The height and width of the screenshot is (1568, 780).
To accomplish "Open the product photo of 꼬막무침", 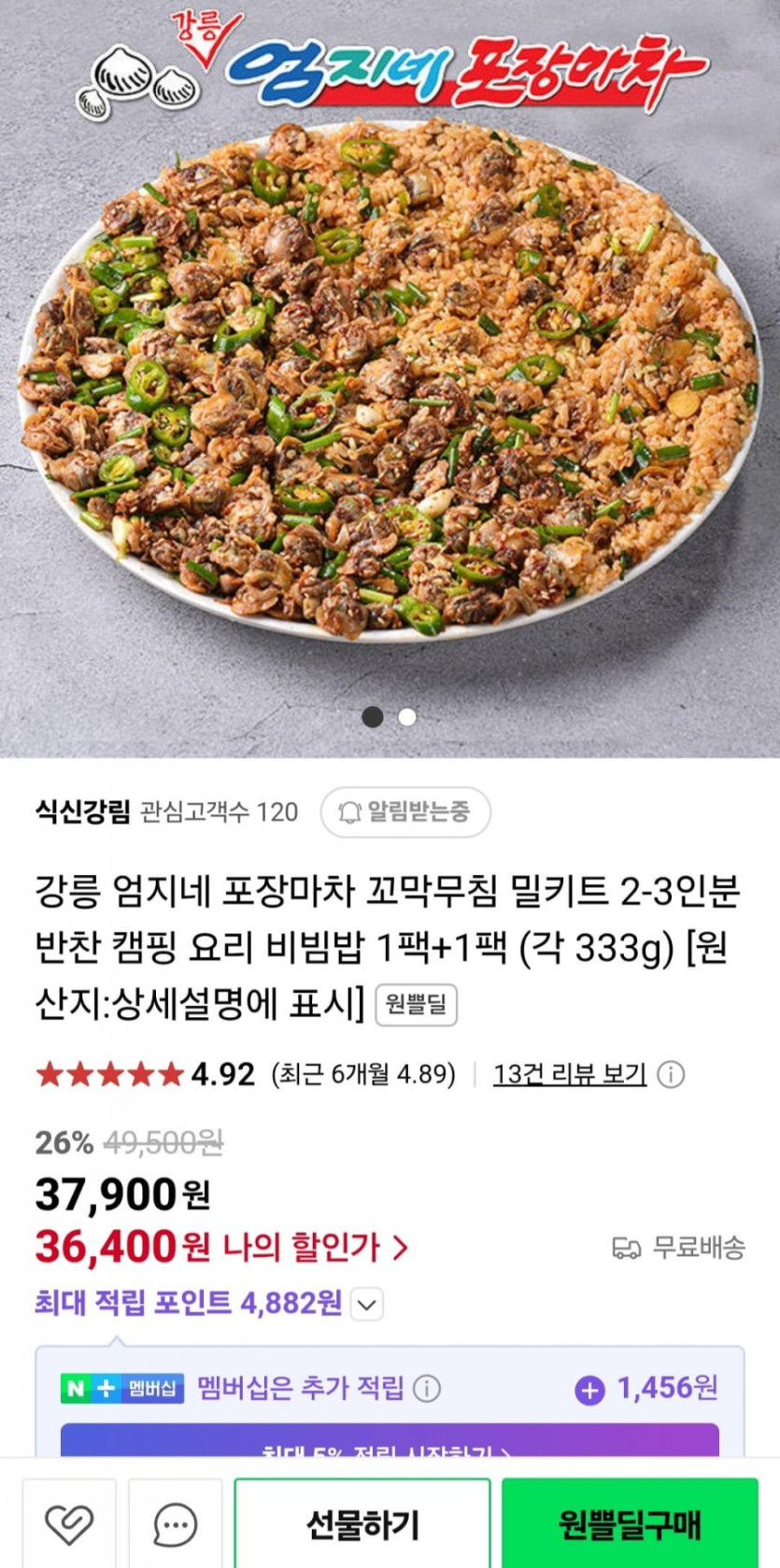I will coord(390,374).
